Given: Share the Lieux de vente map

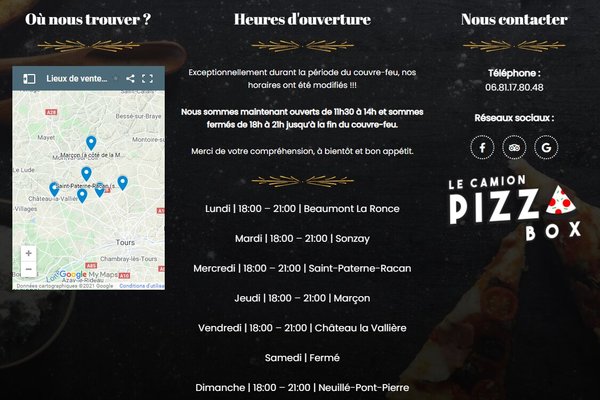Looking at the screenshot, I should pos(130,79).
